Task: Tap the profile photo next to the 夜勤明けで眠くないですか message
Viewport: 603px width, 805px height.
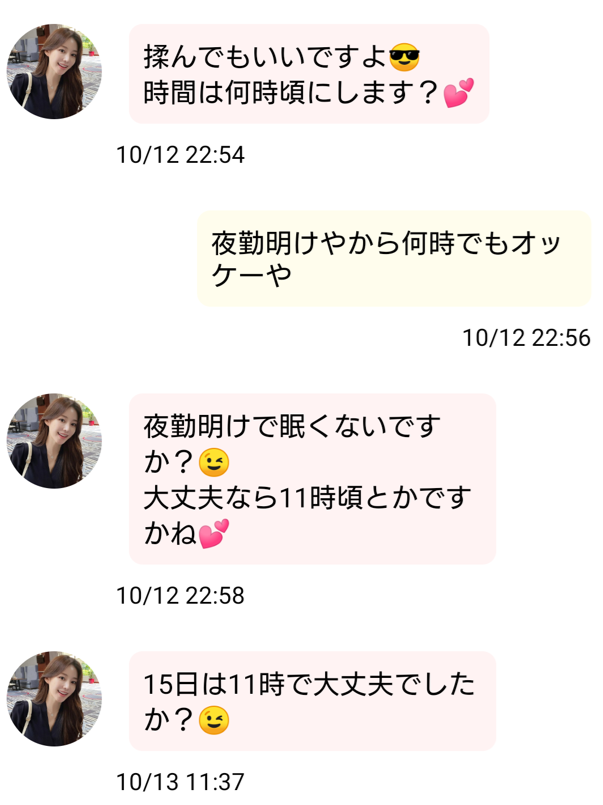Action: [x=54, y=441]
